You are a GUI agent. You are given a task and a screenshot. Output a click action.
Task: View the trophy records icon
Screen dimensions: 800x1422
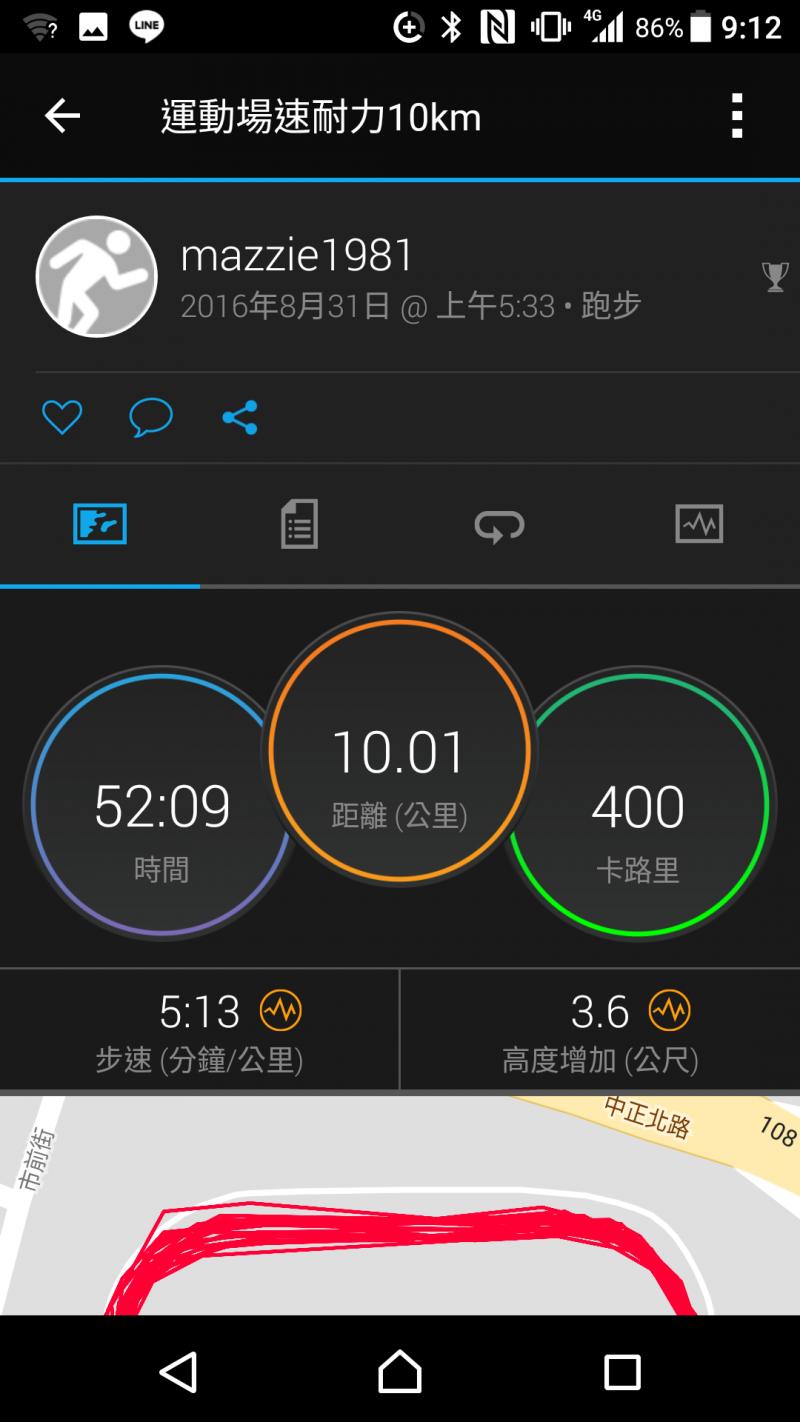click(775, 277)
